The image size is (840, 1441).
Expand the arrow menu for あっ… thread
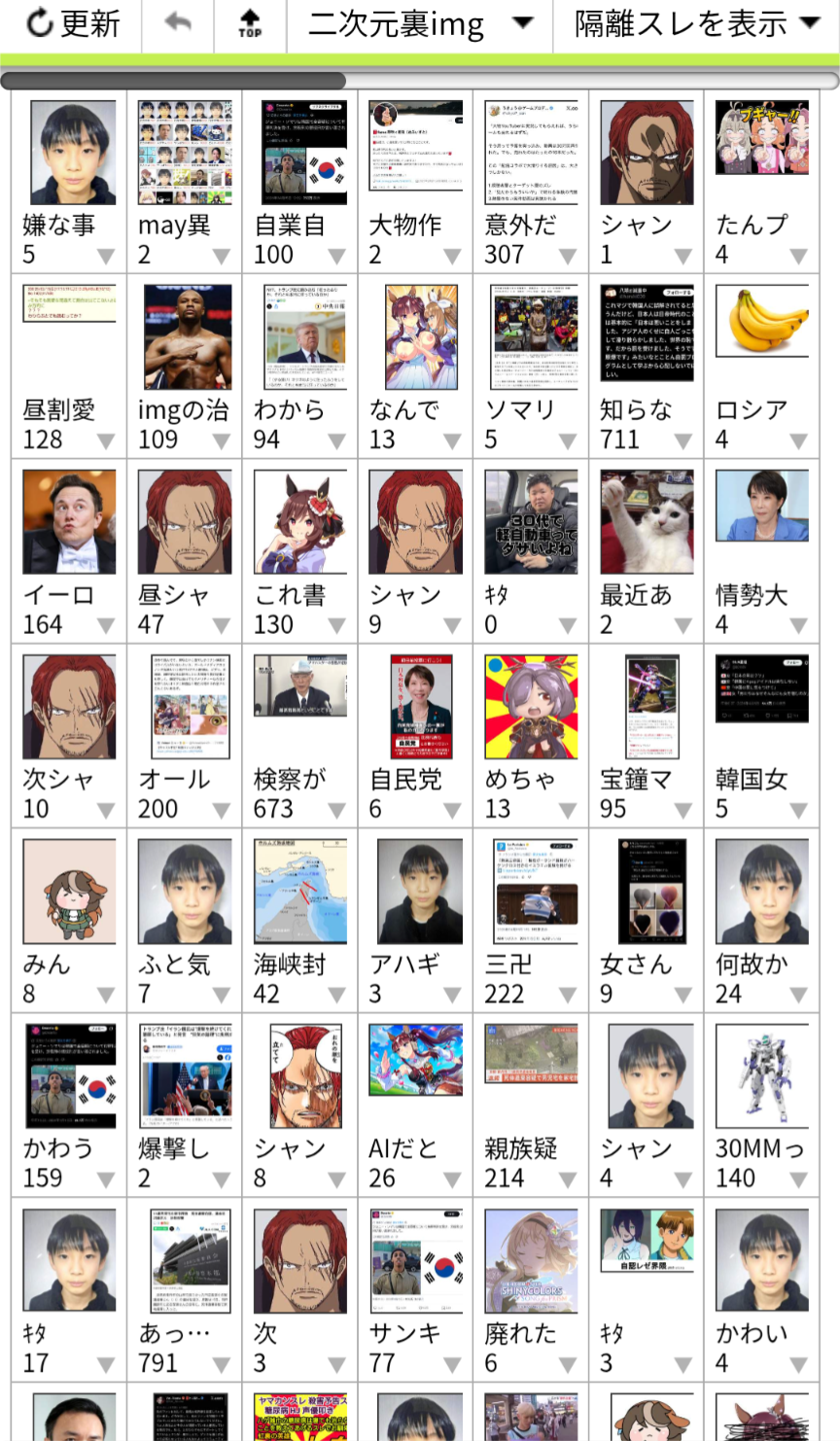point(222,1364)
